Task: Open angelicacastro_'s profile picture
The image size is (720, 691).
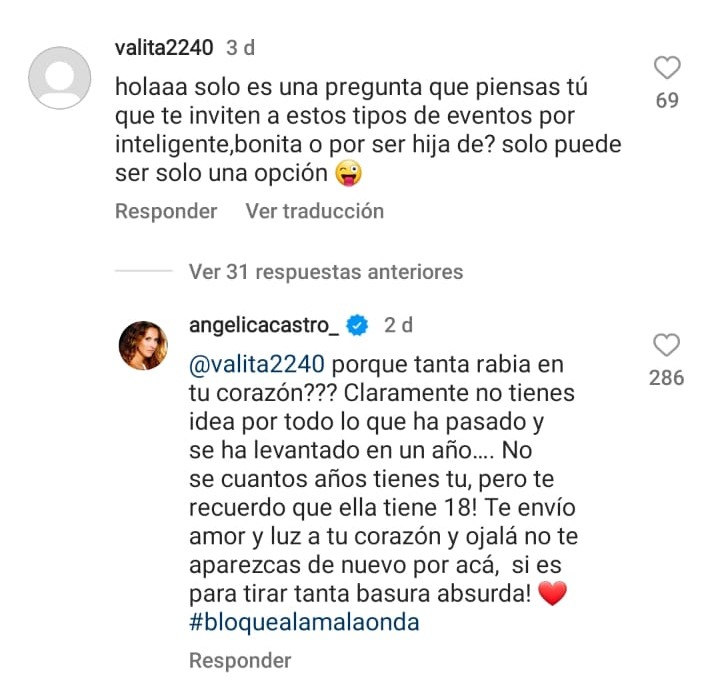Action: click(147, 346)
